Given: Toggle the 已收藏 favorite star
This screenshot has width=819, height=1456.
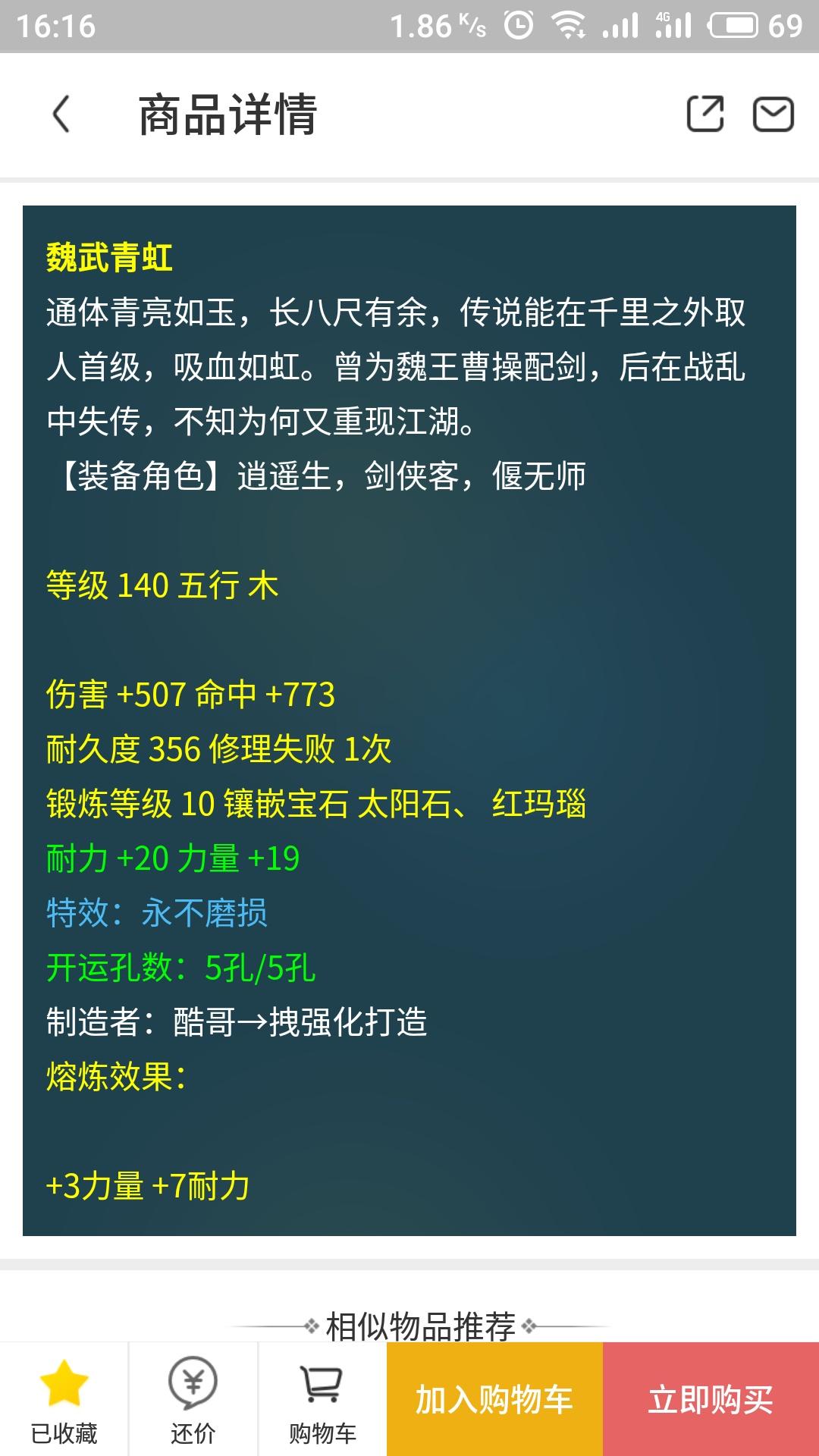Looking at the screenshot, I should [64, 1400].
